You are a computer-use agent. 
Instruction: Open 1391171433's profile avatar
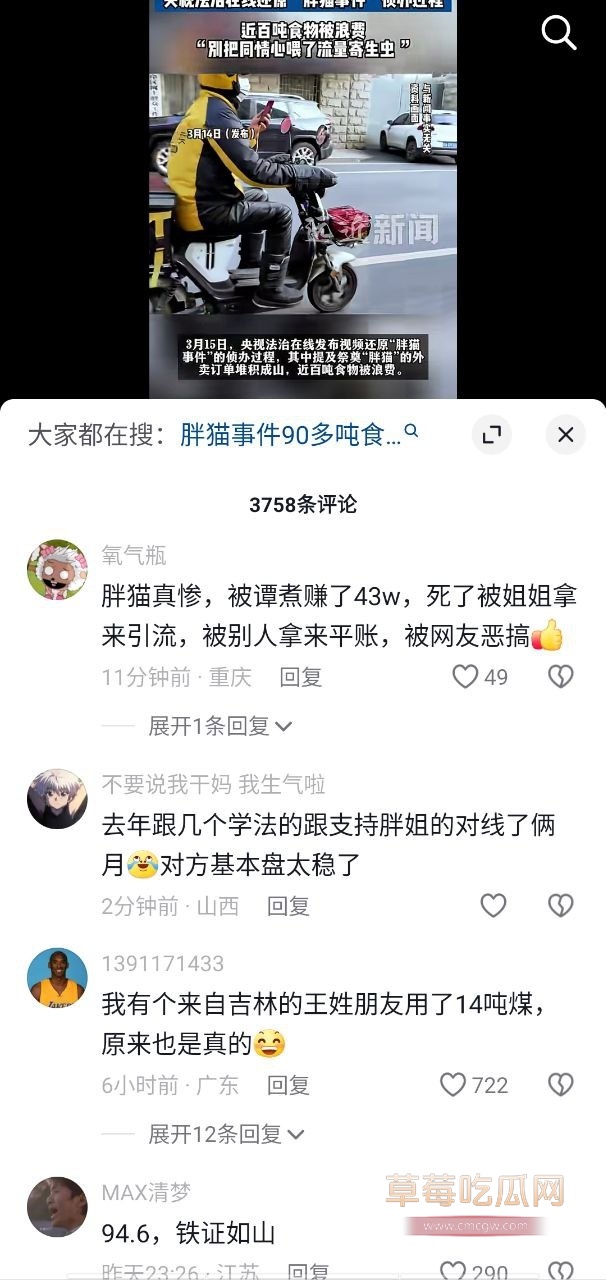pos(57,977)
